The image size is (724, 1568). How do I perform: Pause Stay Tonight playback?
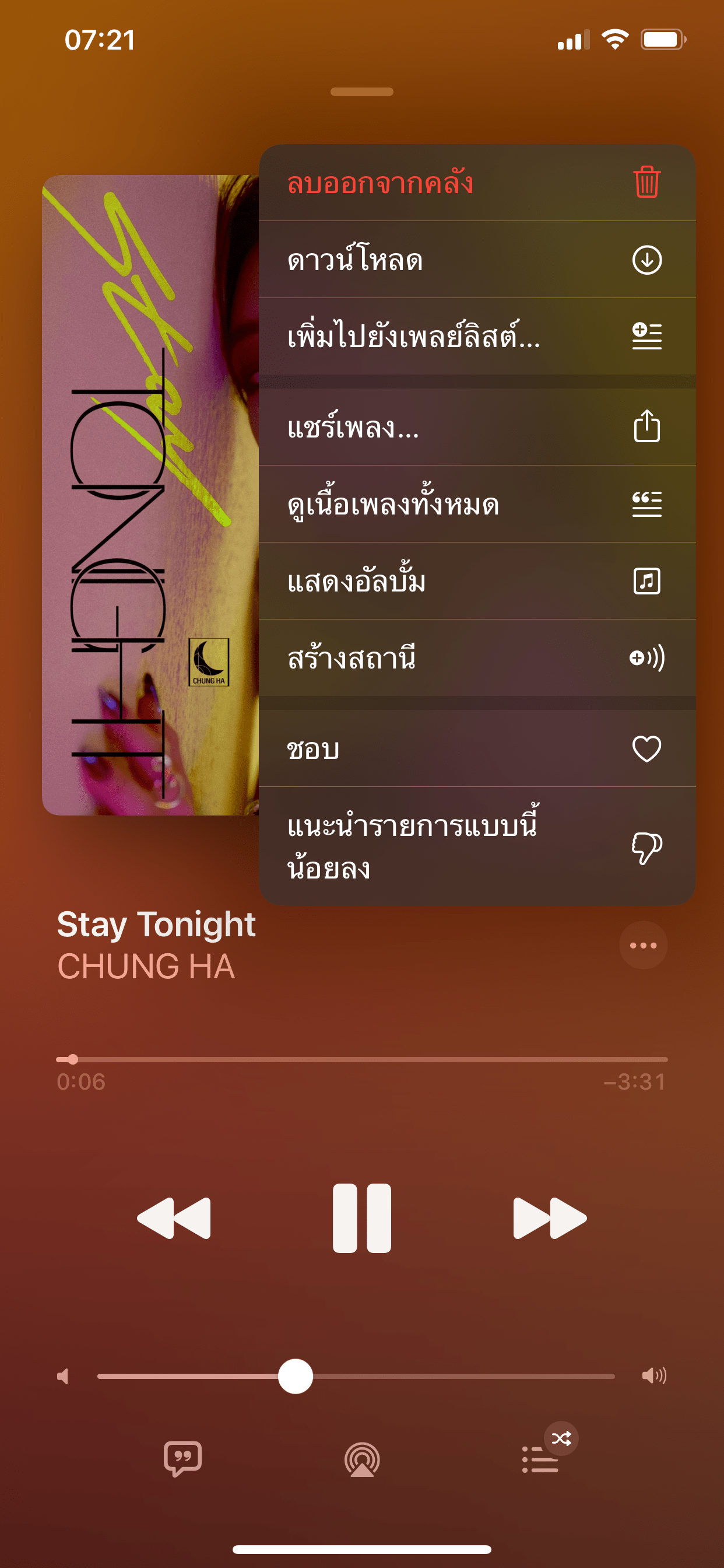362,1218
